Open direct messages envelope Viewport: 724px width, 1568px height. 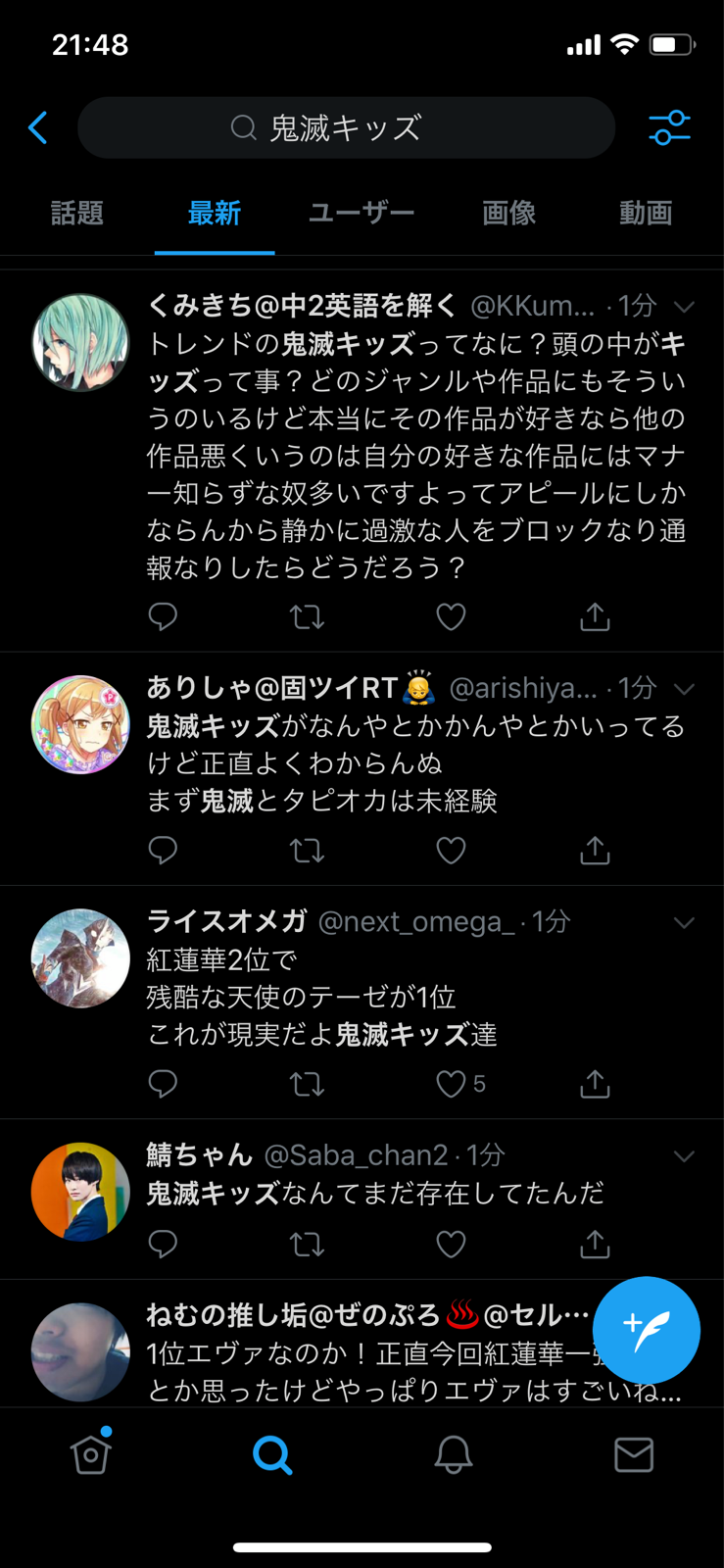(x=634, y=1455)
